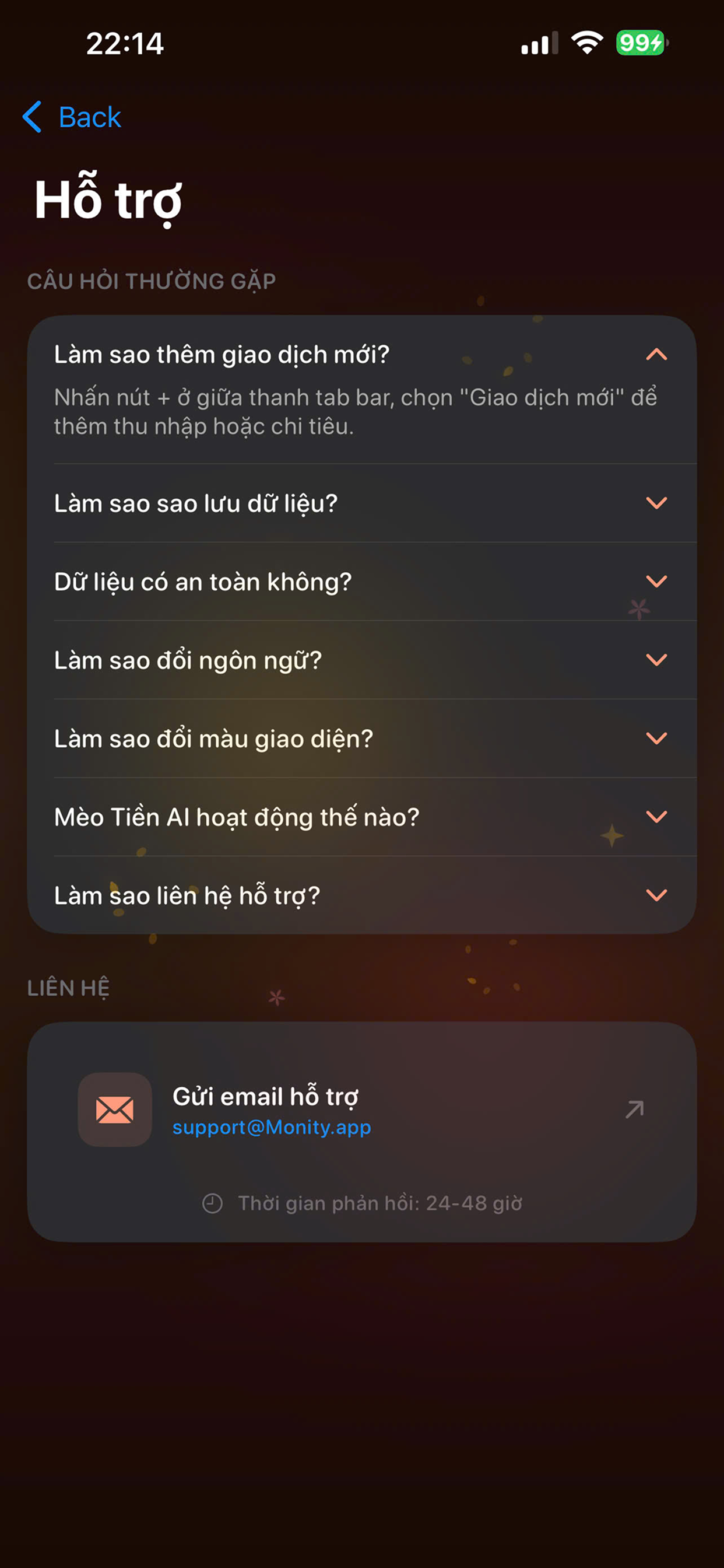Image resolution: width=724 pixels, height=1568 pixels.
Task: Expand 'Làm sao đổi ngôn ngữ?' question
Action: [361, 660]
